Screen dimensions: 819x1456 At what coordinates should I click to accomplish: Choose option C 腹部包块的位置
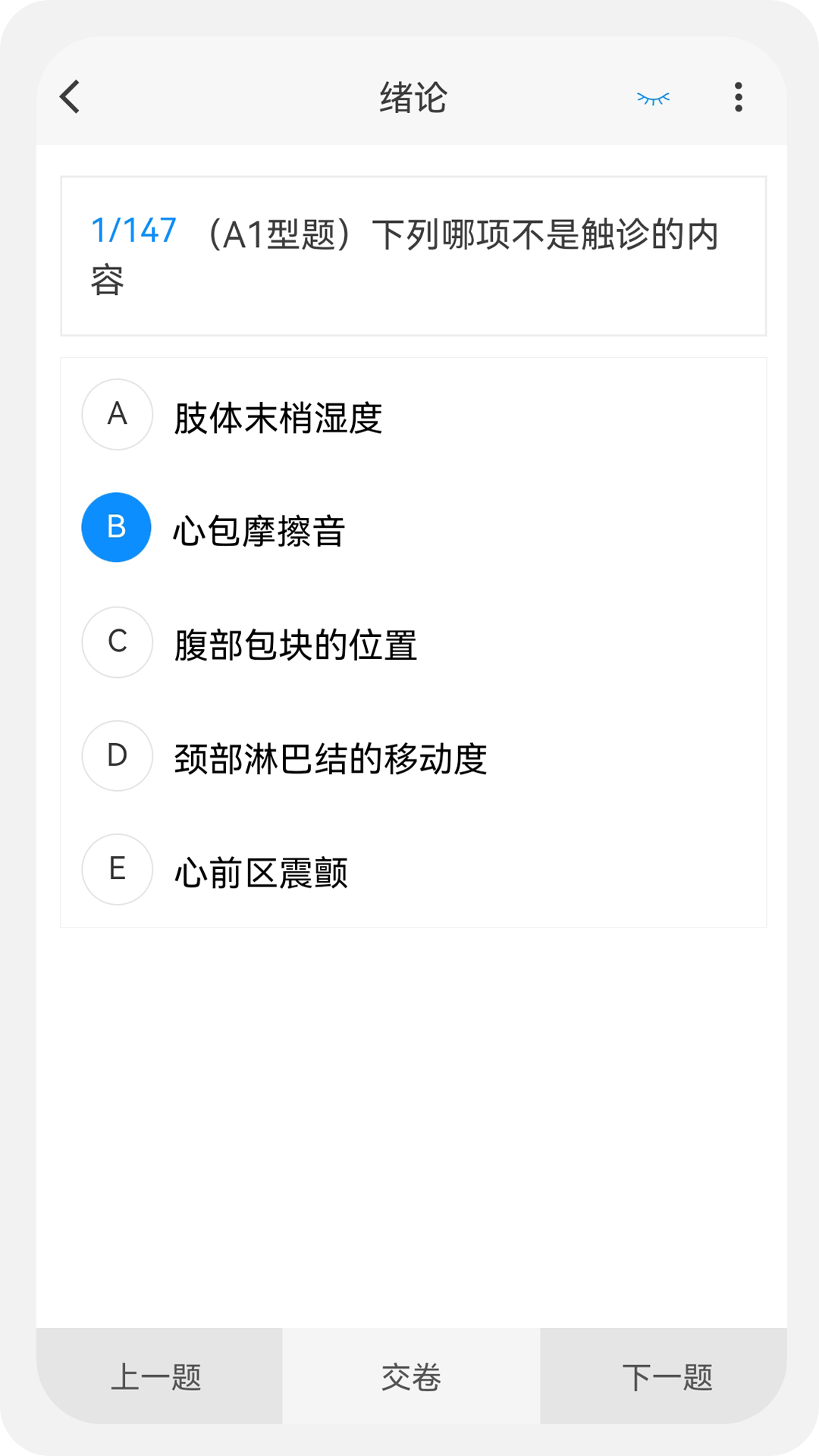(x=296, y=642)
